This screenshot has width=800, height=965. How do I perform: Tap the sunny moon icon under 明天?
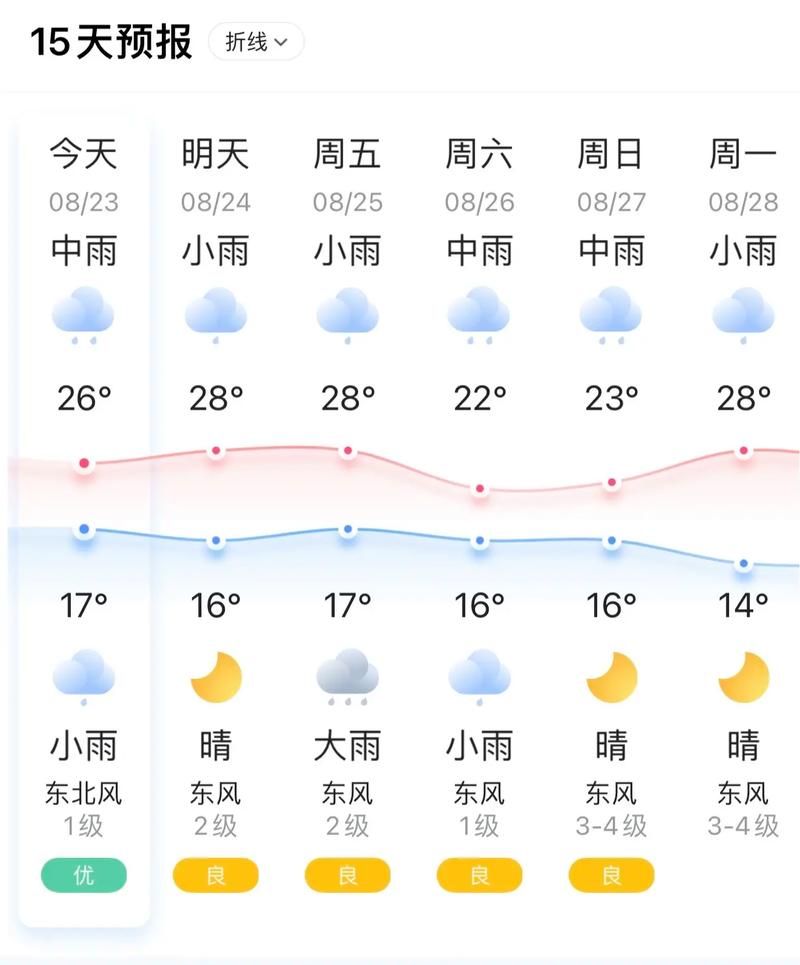point(216,676)
